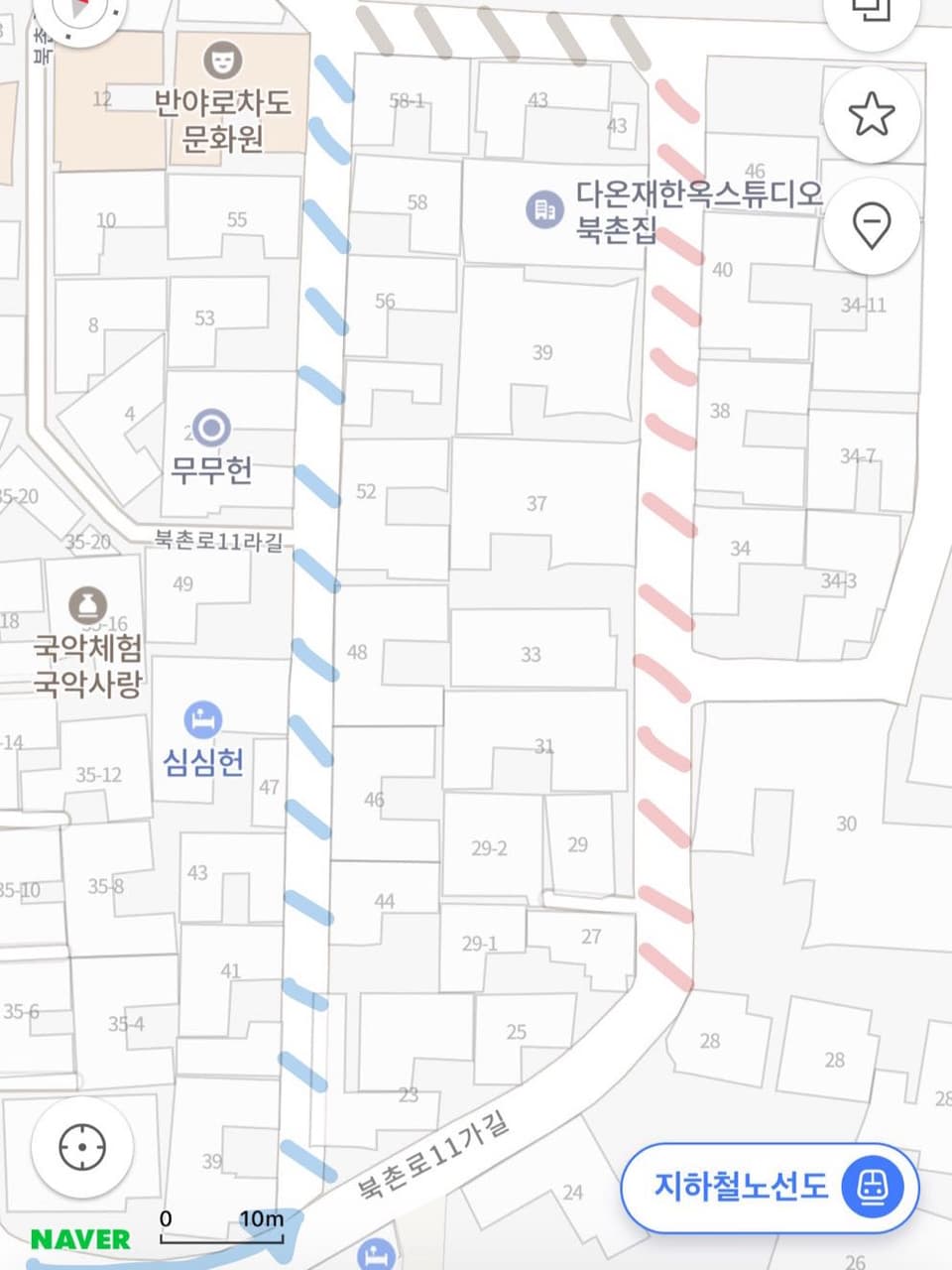
Task: Open the favorites star button
Action: (872, 115)
